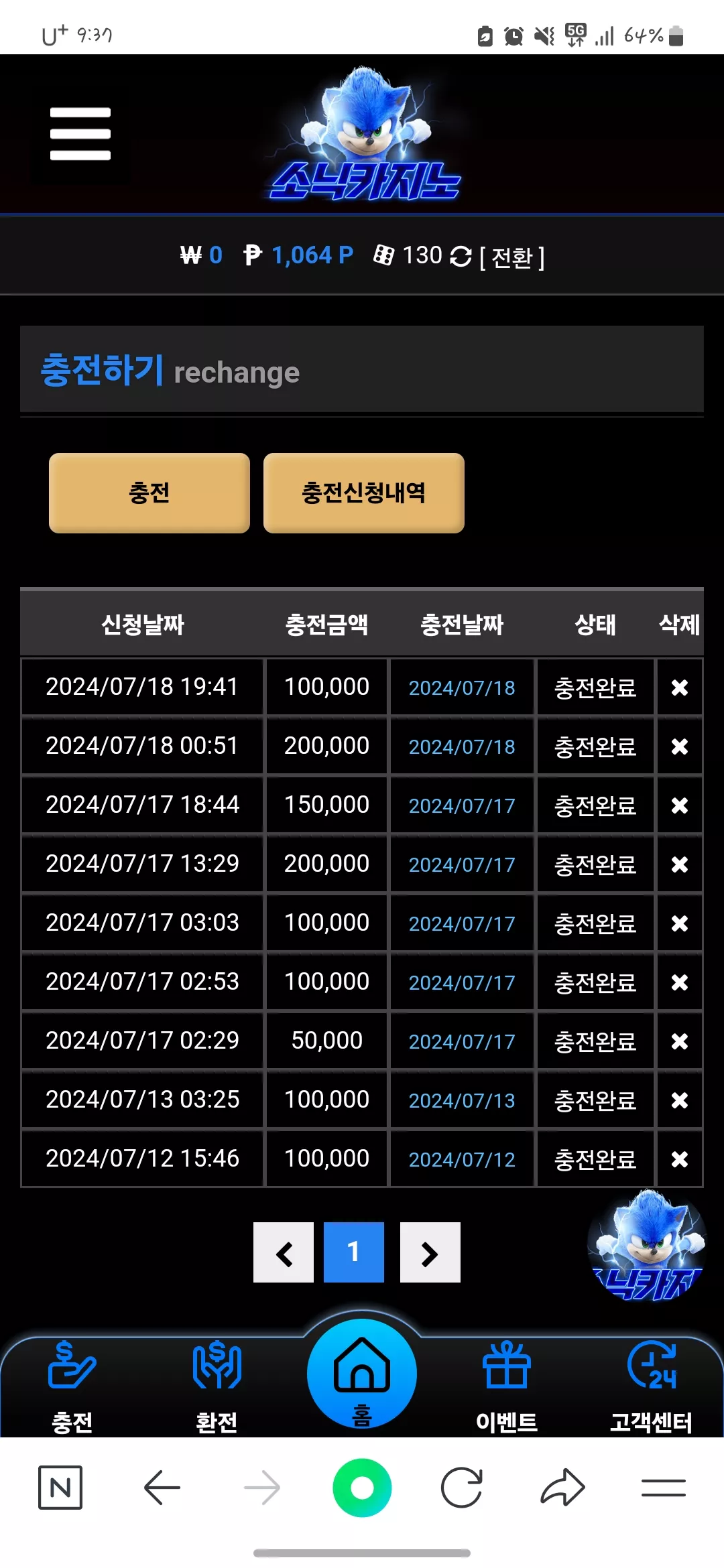Go to the previous page arrow
The image size is (724, 1568).
284,1252
